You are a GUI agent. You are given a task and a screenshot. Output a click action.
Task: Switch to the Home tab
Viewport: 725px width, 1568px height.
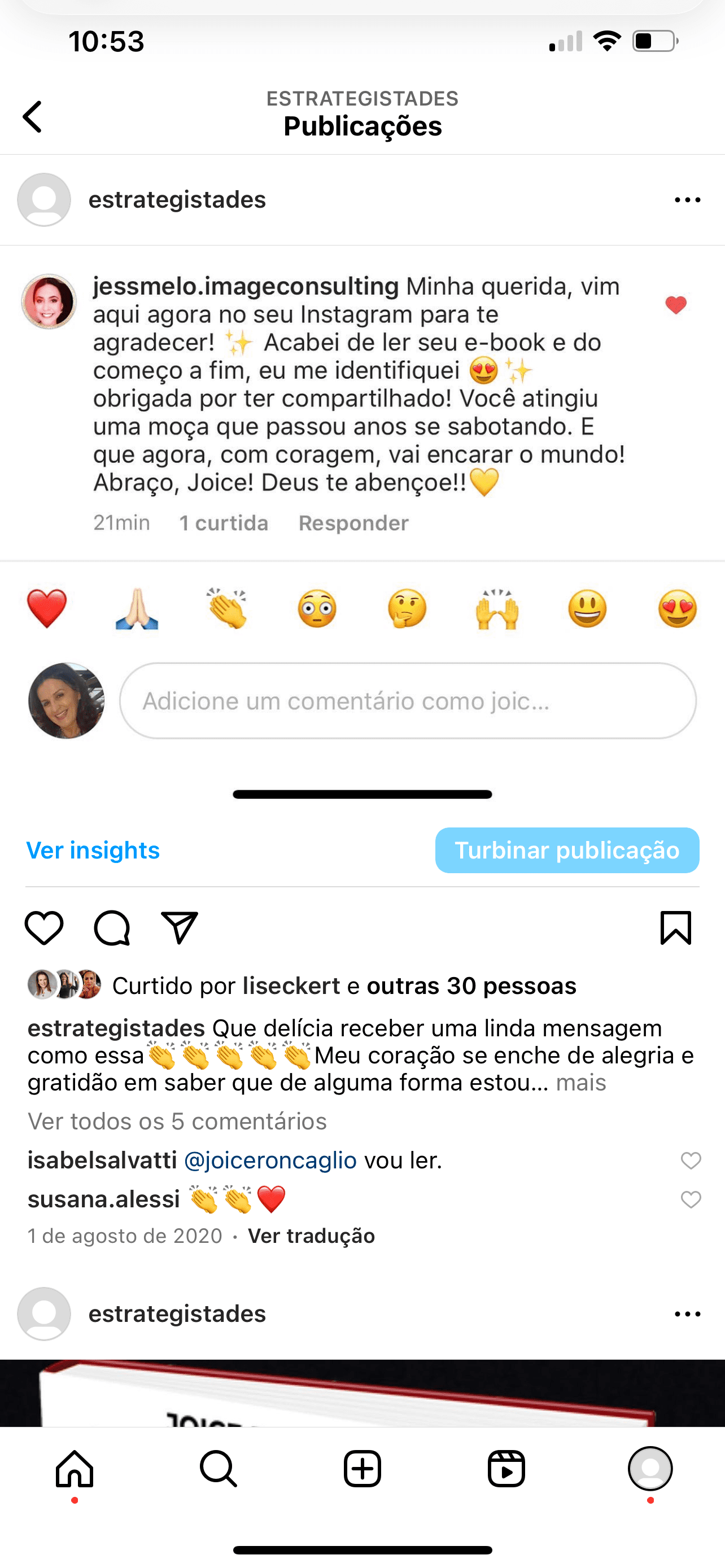[x=75, y=1469]
